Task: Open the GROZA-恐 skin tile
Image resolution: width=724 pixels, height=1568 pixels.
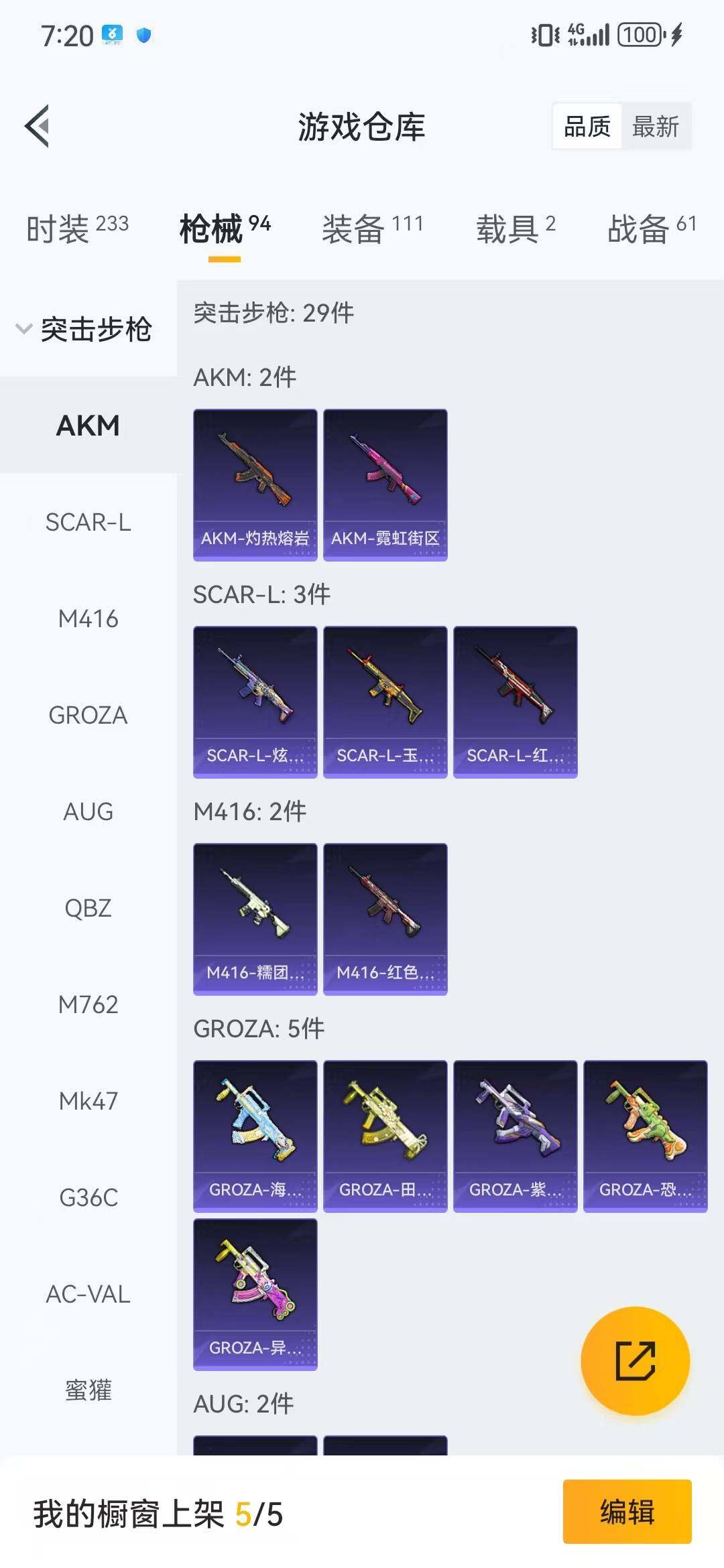Action: pyautogui.click(x=645, y=1136)
